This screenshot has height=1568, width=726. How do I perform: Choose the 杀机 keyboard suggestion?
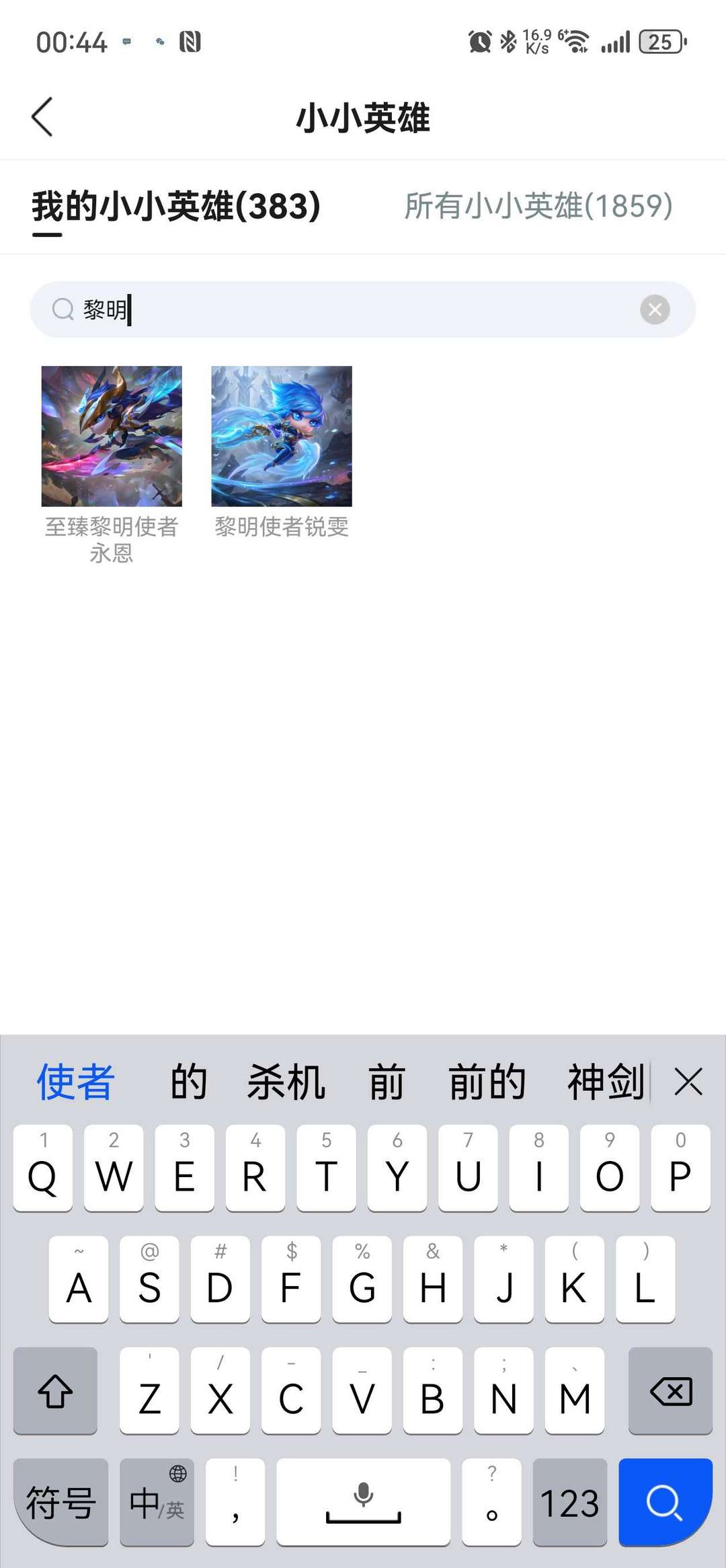click(x=286, y=1082)
